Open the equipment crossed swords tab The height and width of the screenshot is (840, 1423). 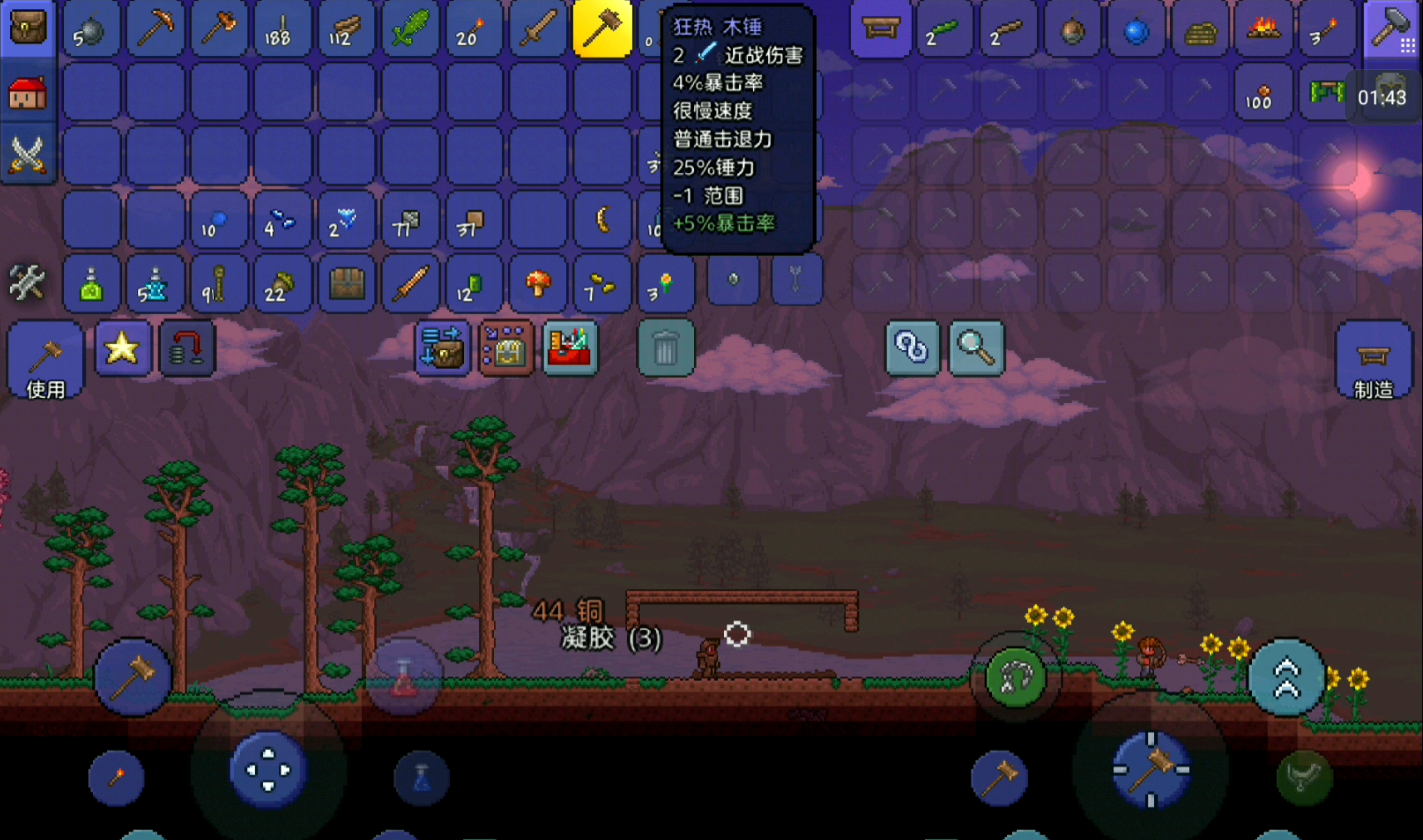[x=28, y=154]
